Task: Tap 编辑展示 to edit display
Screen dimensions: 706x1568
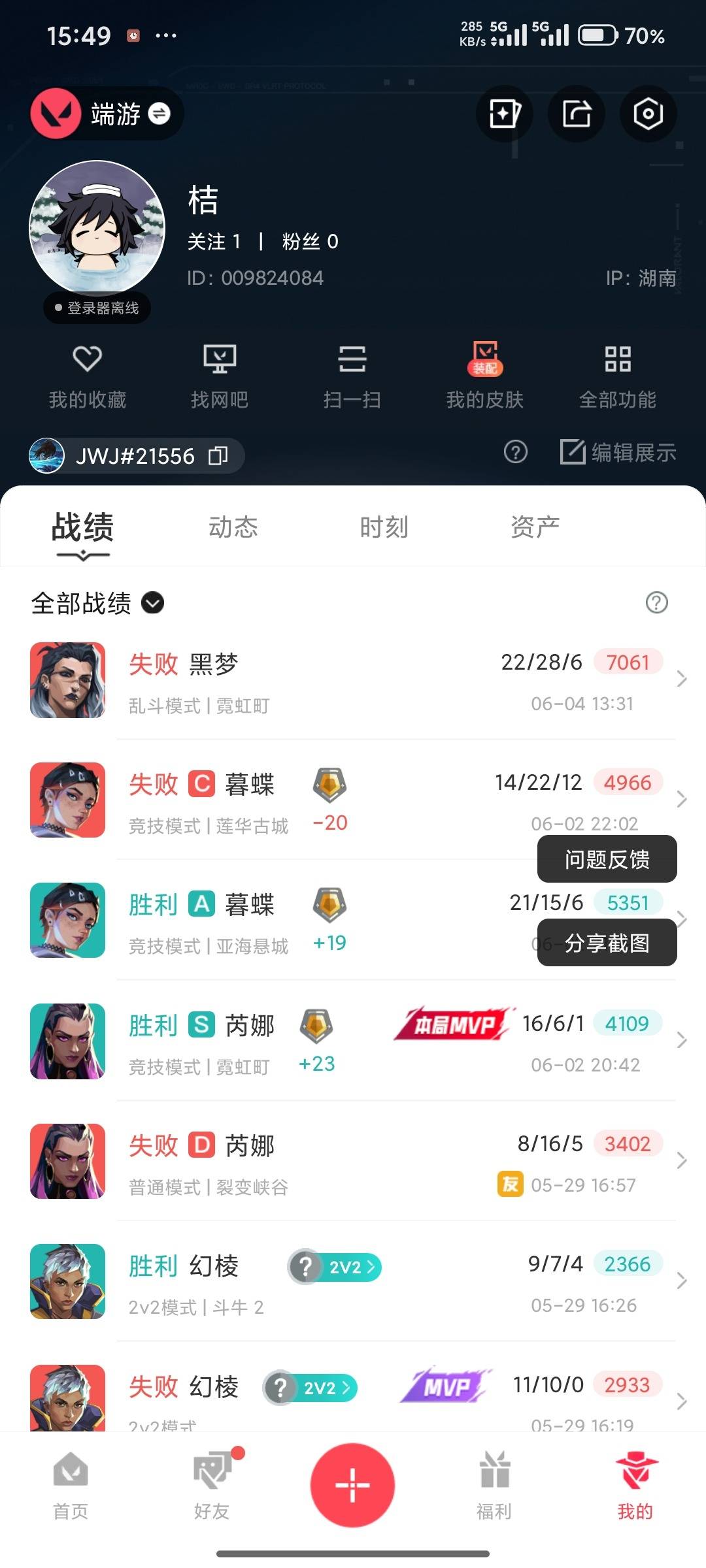Action: click(618, 452)
